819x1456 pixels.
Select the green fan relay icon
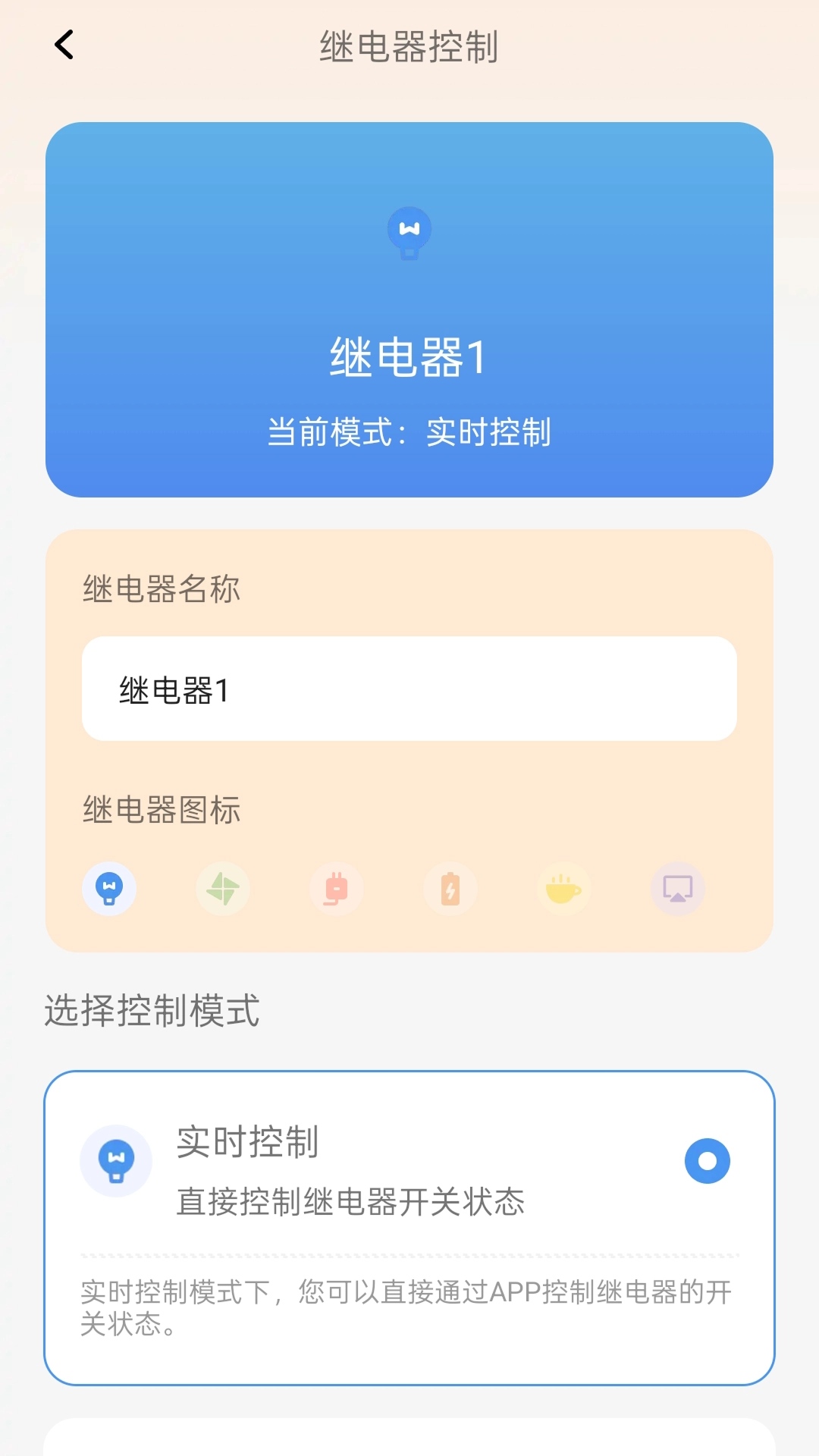pos(222,890)
